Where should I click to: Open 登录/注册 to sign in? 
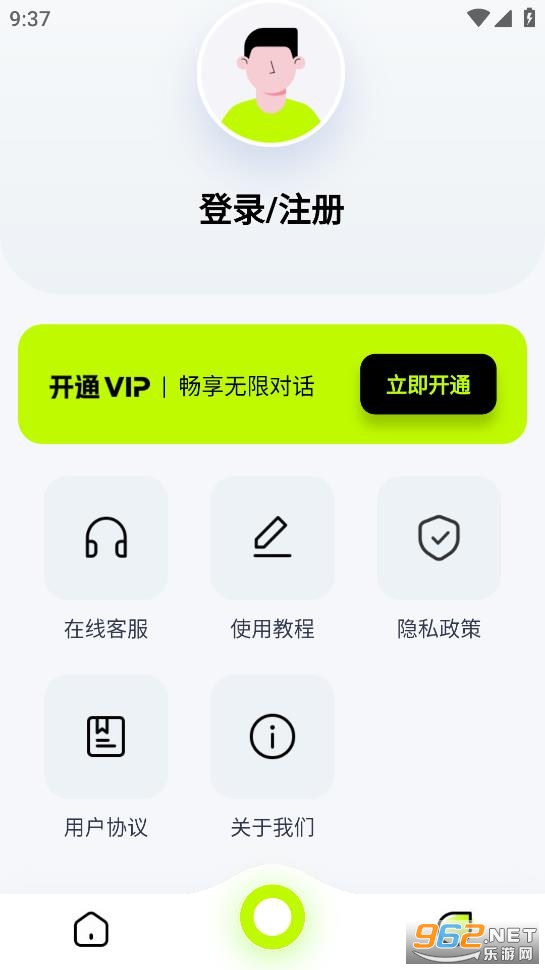pyautogui.click(x=272, y=208)
